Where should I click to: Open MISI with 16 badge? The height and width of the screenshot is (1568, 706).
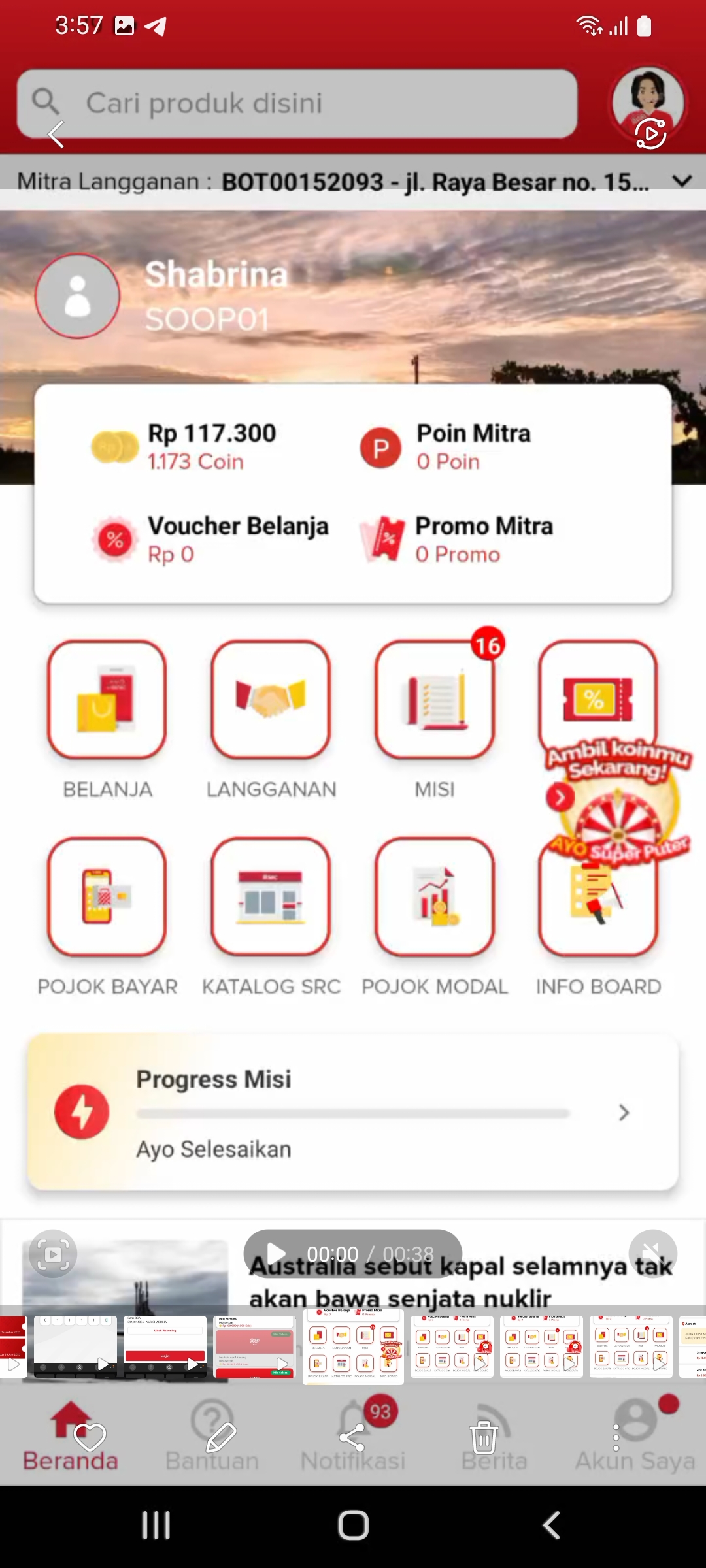pyautogui.click(x=434, y=700)
